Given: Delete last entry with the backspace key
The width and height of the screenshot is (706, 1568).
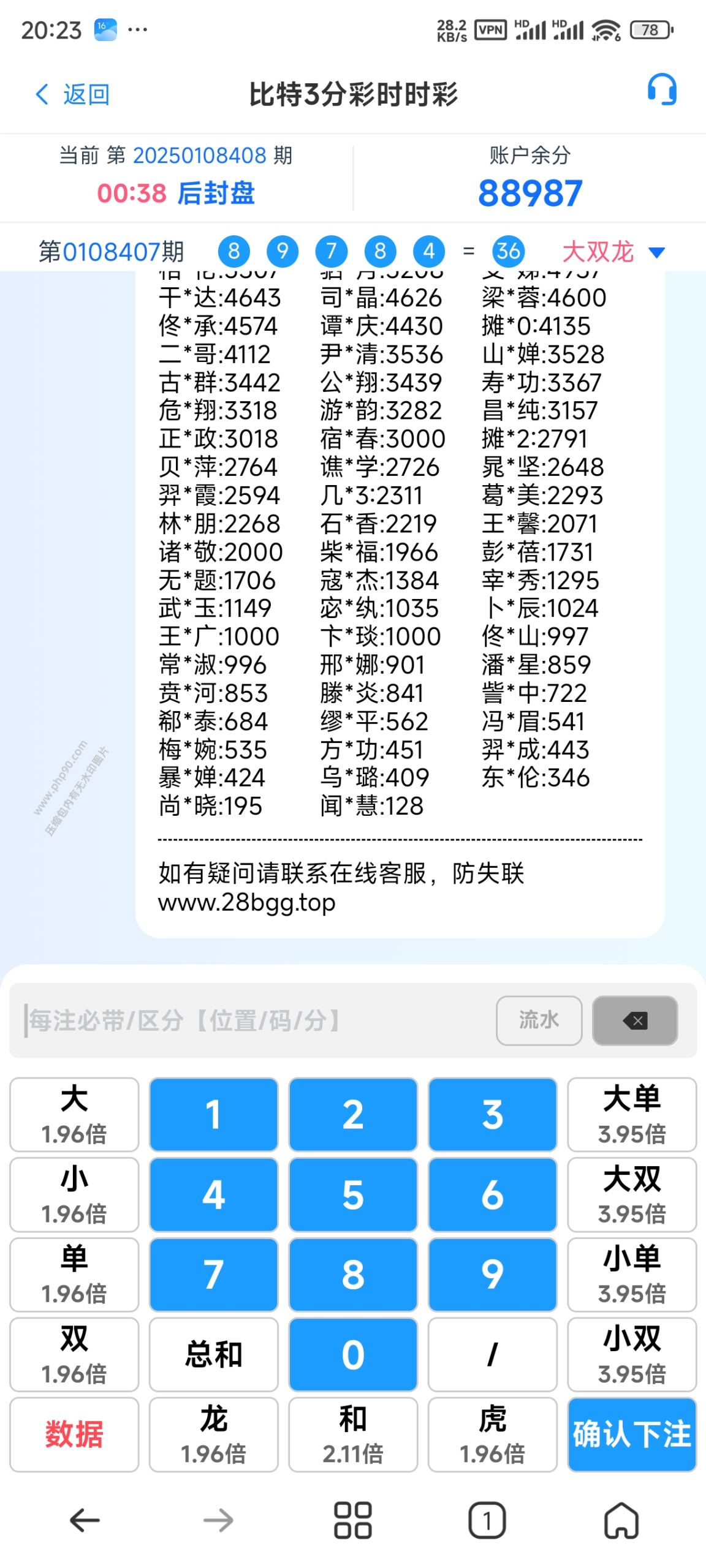Looking at the screenshot, I should (634, 1020).
